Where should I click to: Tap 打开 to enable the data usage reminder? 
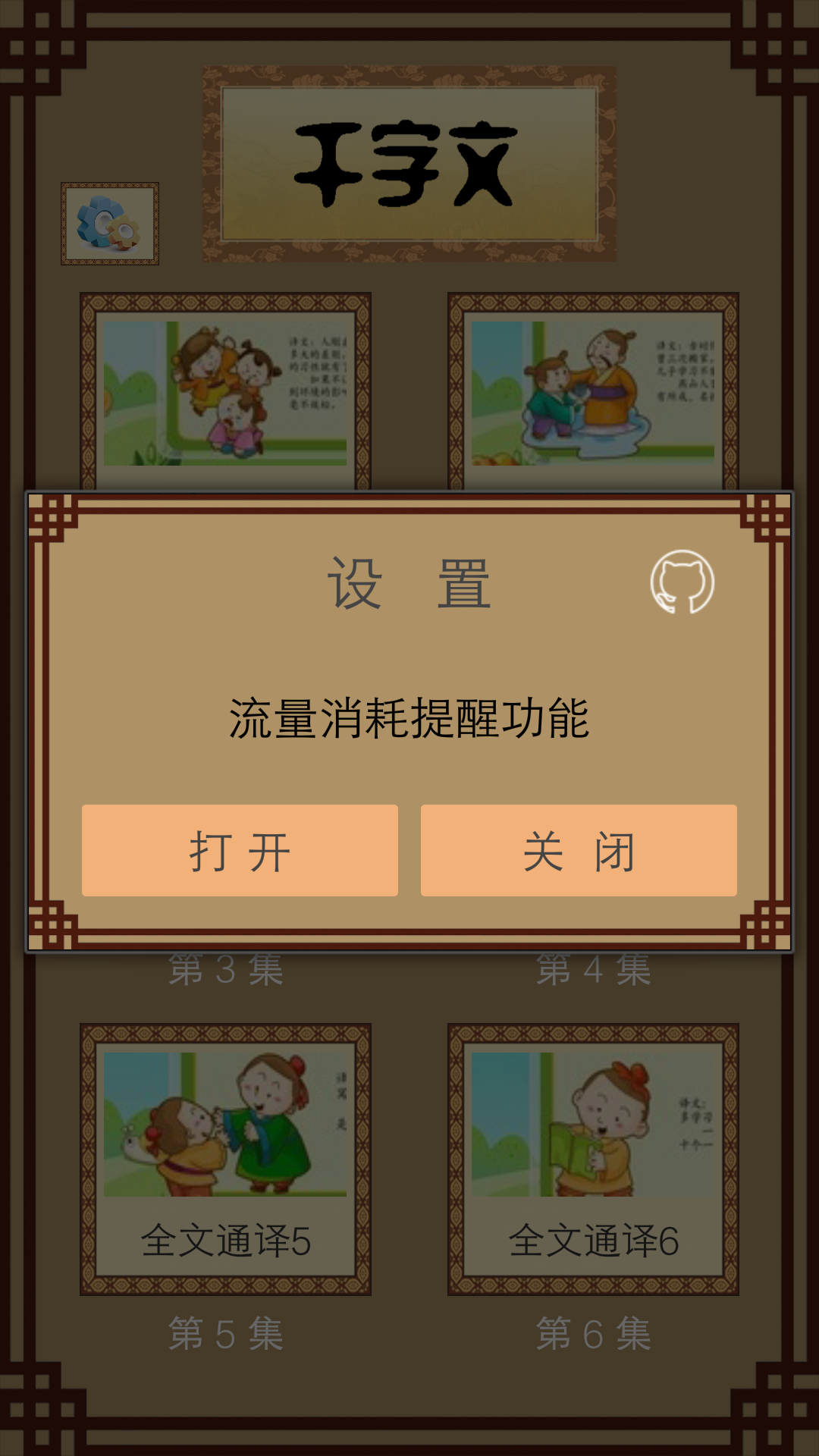[240, 850]
